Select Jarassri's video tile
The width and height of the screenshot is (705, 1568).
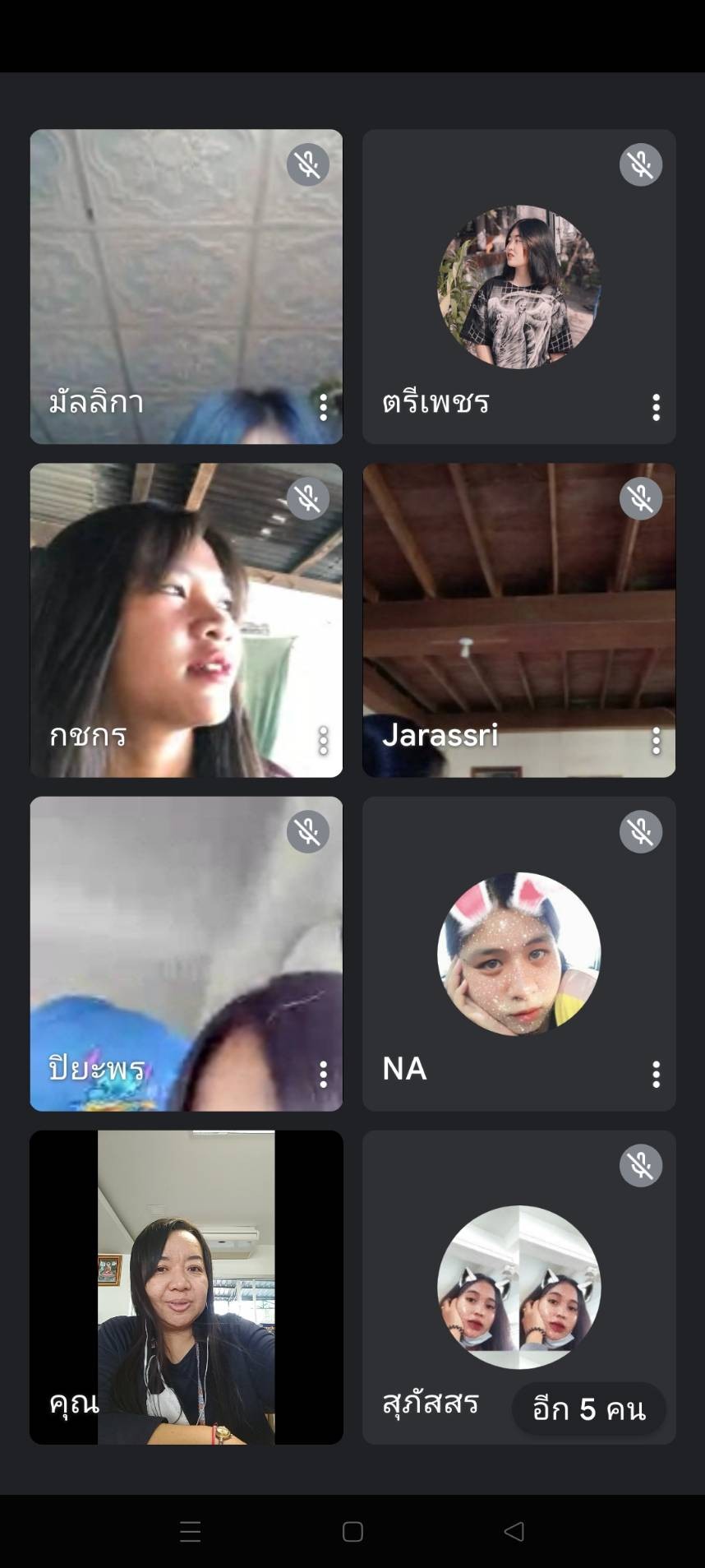518,620
